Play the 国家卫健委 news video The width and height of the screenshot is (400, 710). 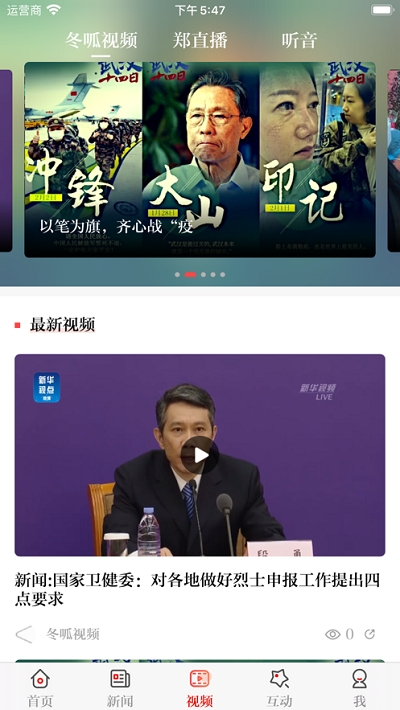click(x=200, y=455)
